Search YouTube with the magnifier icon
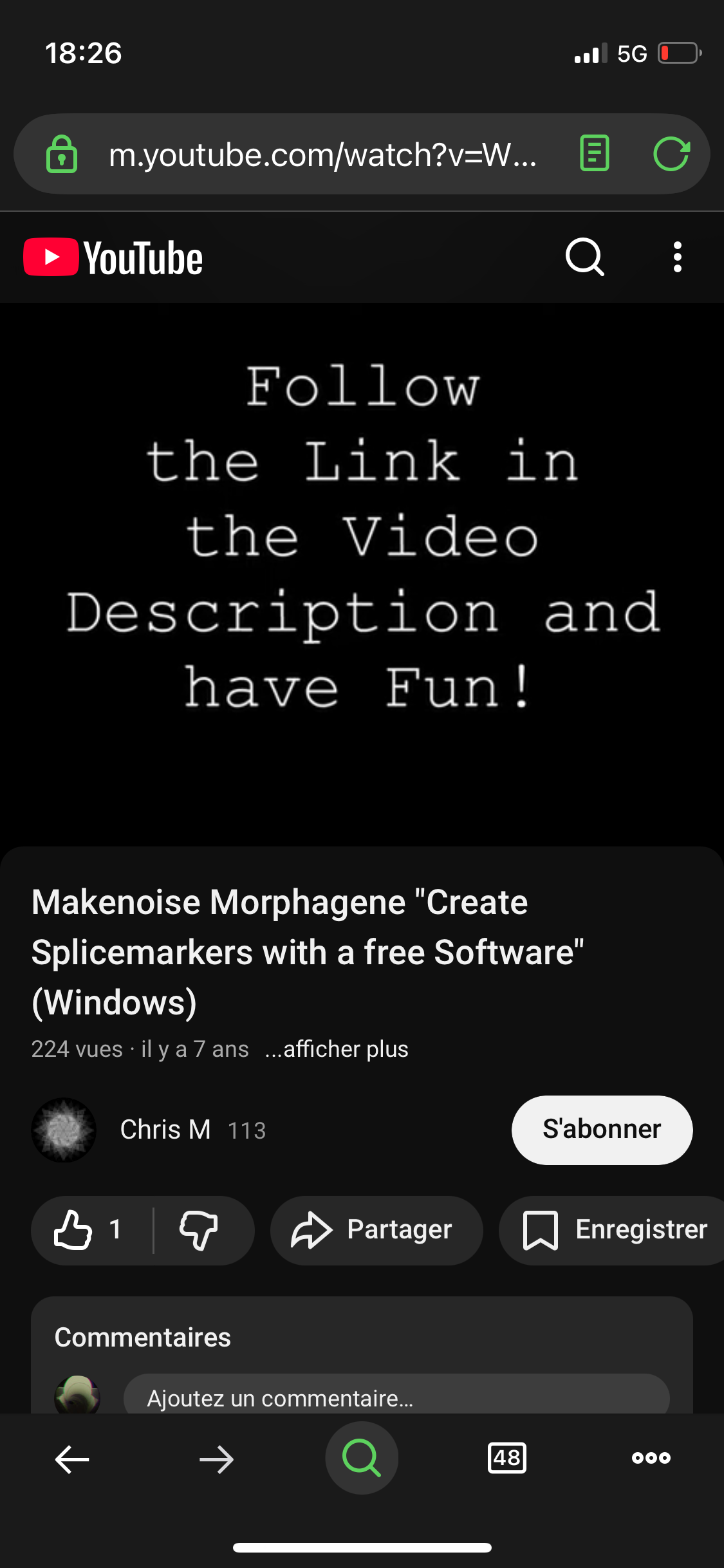The height and width of the screenshot is (1568, 724). click(x=584, y=257)
